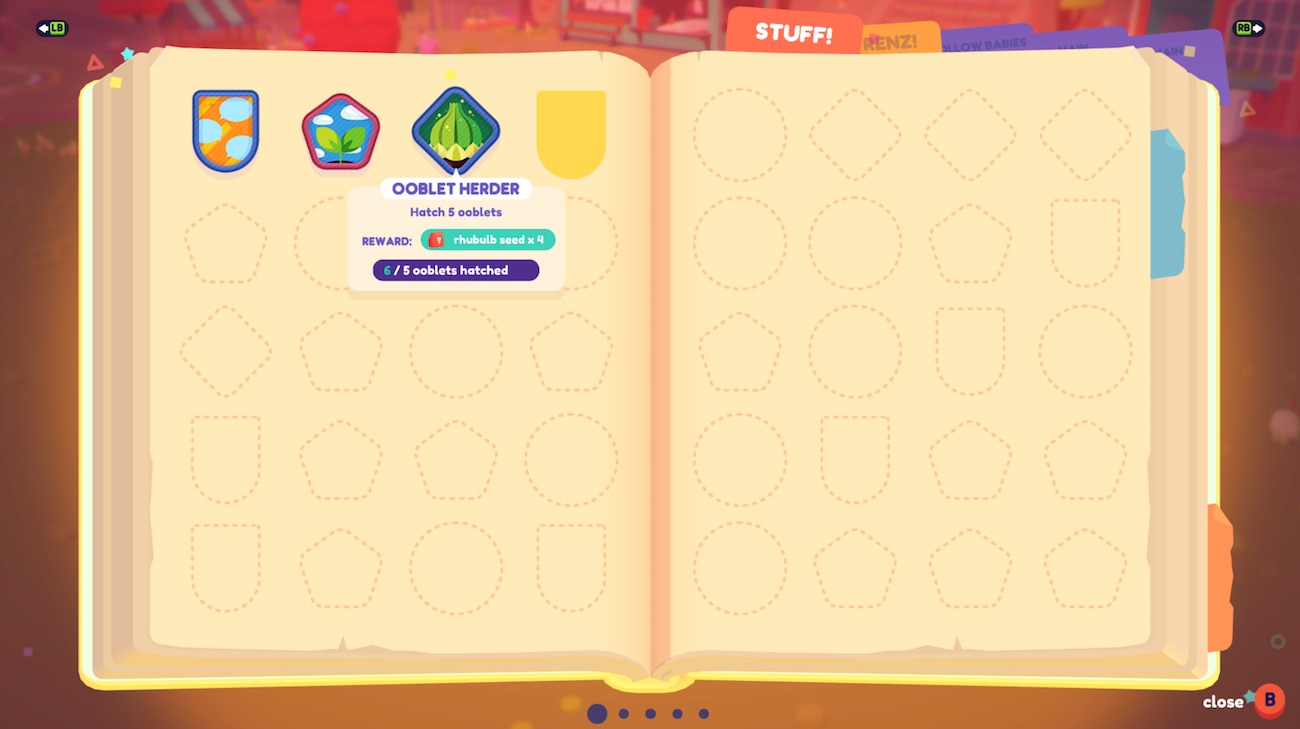Switch to the STUFF! tab
Image resolution: width=1300 pixels, height=729 pixels.
coord(794,32)
